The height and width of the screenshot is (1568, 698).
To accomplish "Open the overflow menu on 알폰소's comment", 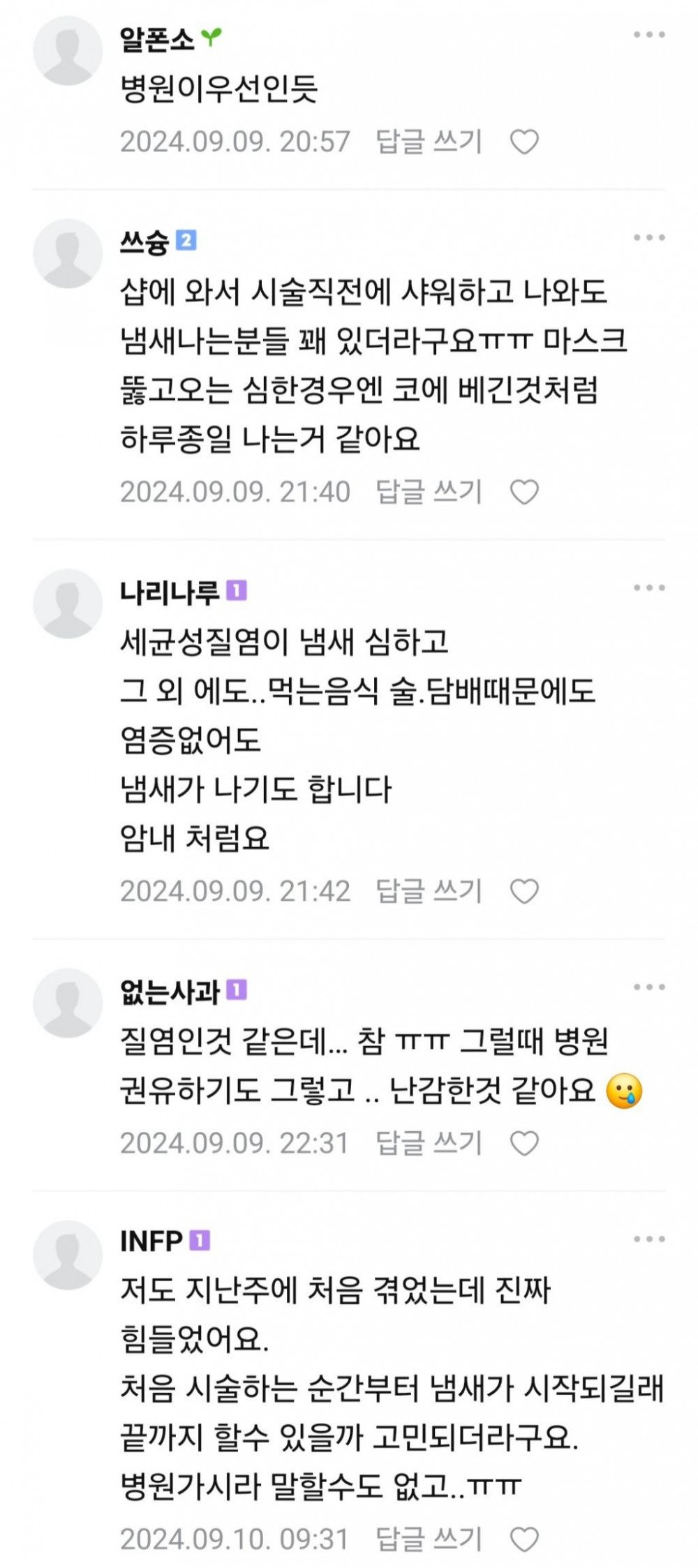I will coord(648,35).
